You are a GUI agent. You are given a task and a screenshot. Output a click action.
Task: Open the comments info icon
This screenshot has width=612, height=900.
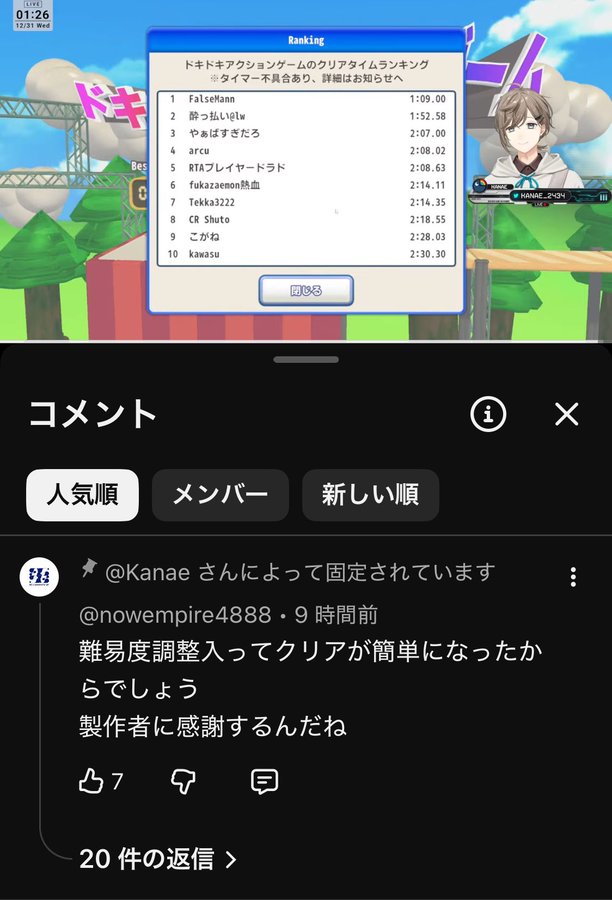tap(488, 414)
